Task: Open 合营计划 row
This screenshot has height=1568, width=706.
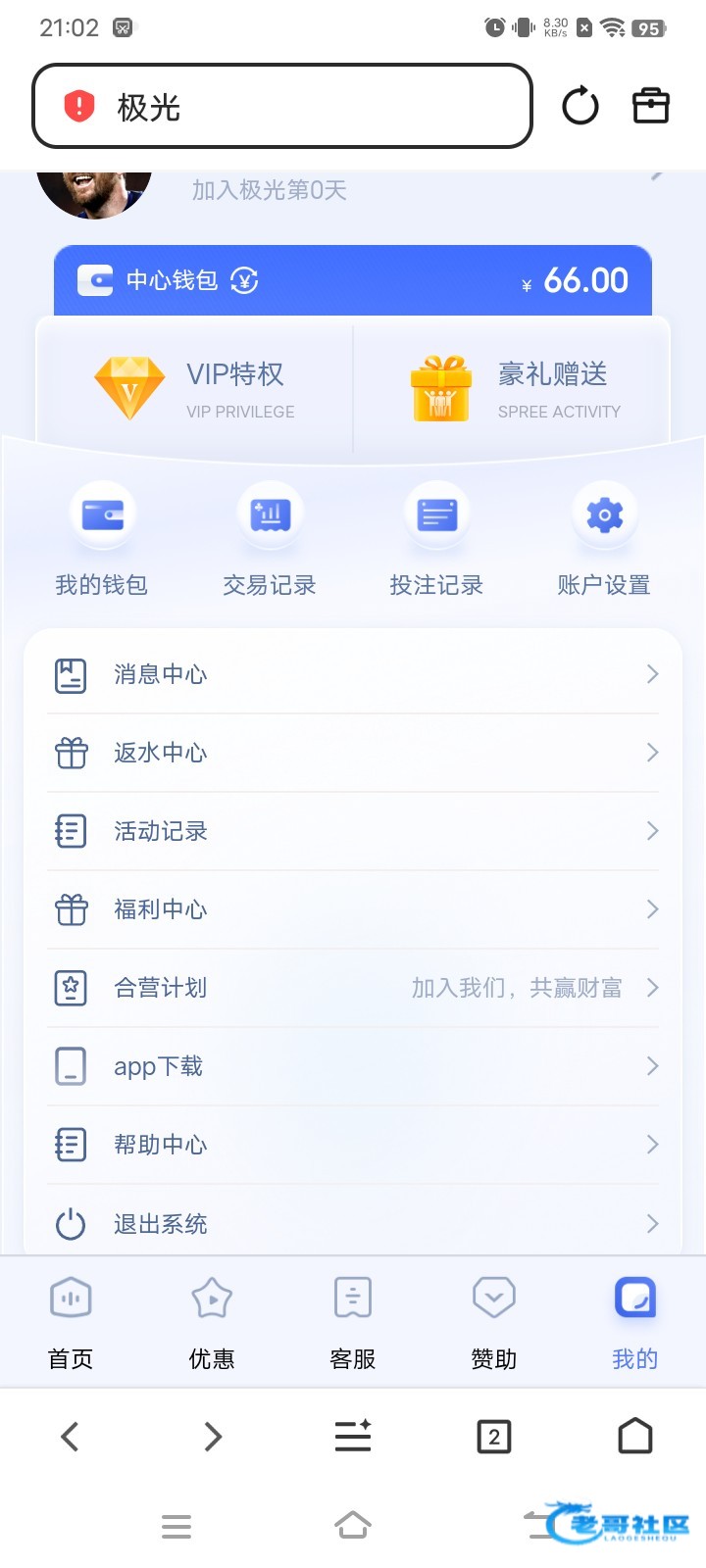Action: [x=353, y=988]
